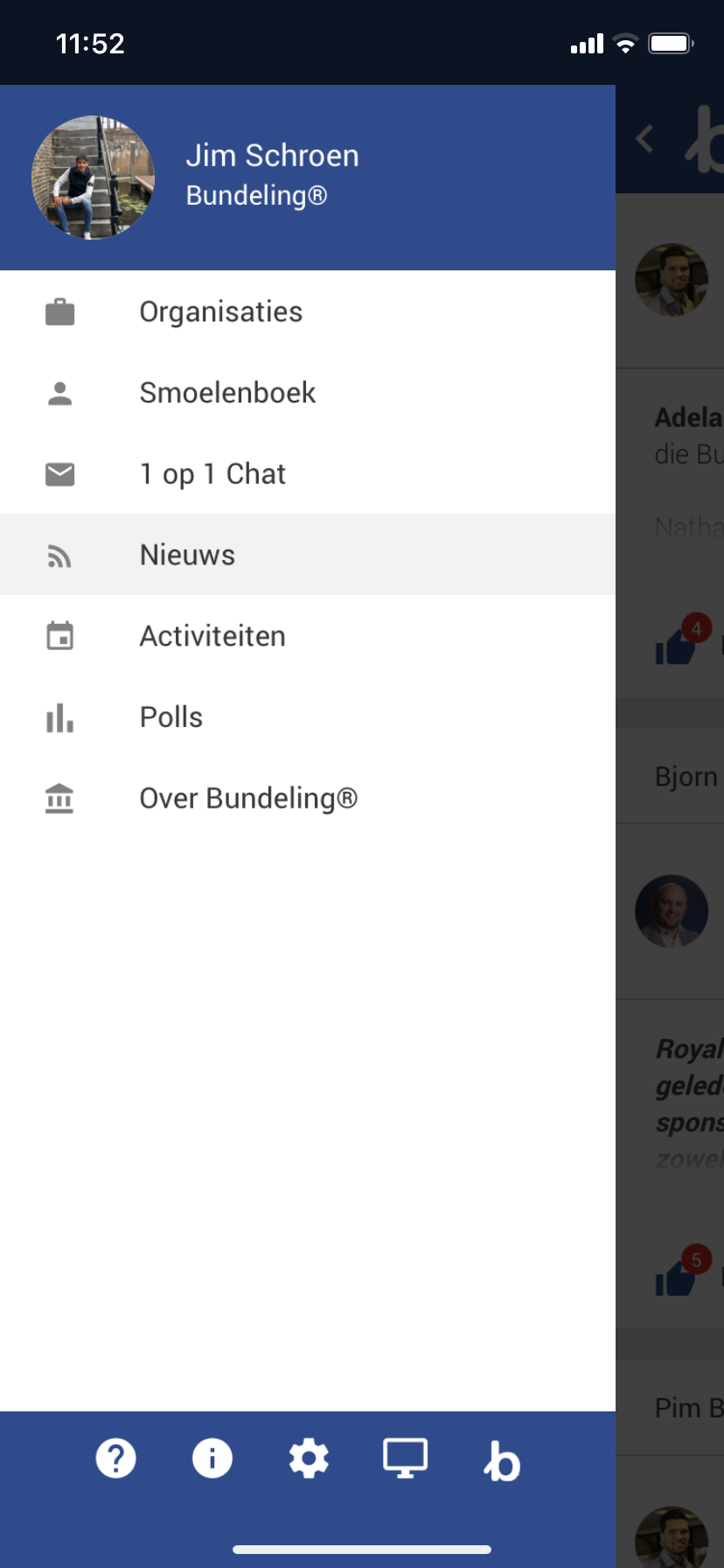Like the post with 4 likes badge

point(673,647)
